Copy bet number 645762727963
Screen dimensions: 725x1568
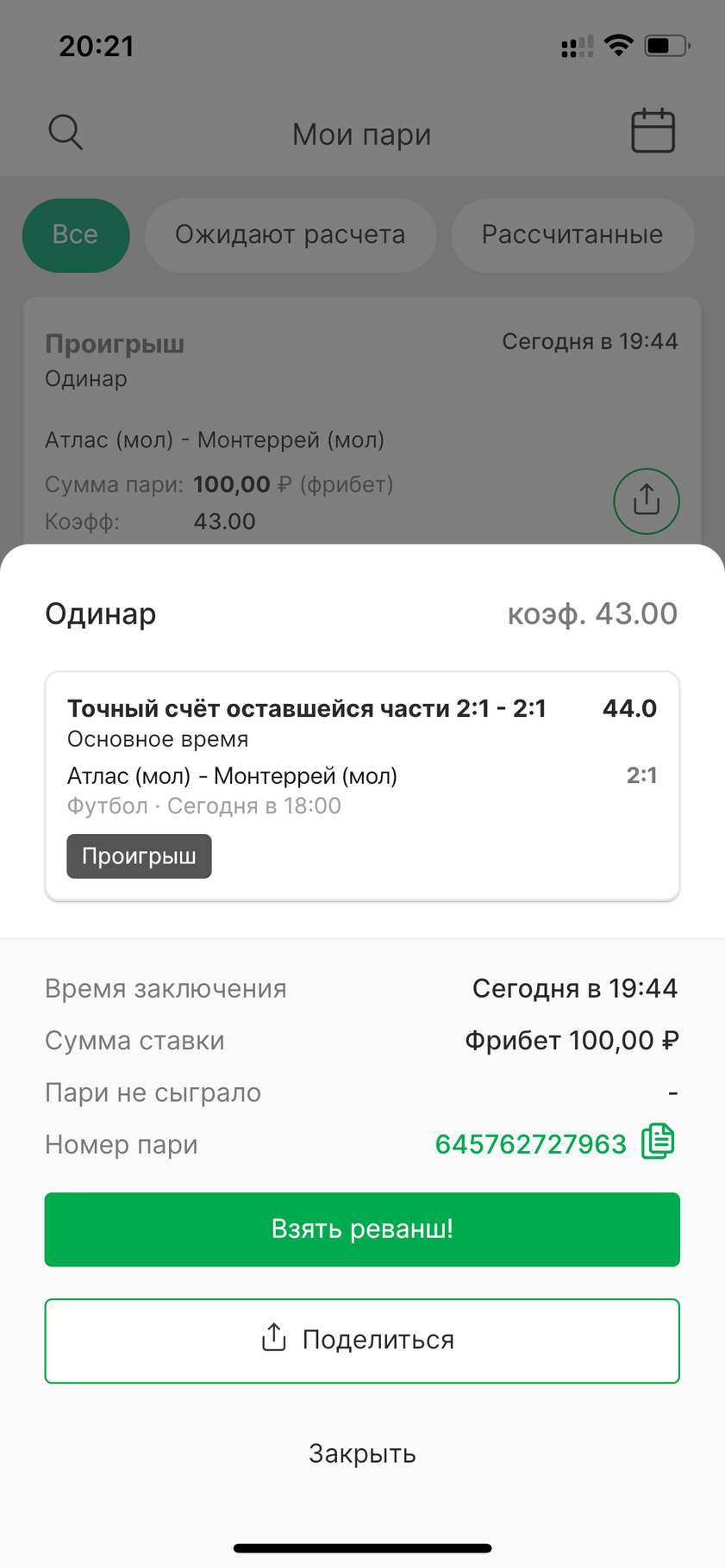tap(658, 1142)
